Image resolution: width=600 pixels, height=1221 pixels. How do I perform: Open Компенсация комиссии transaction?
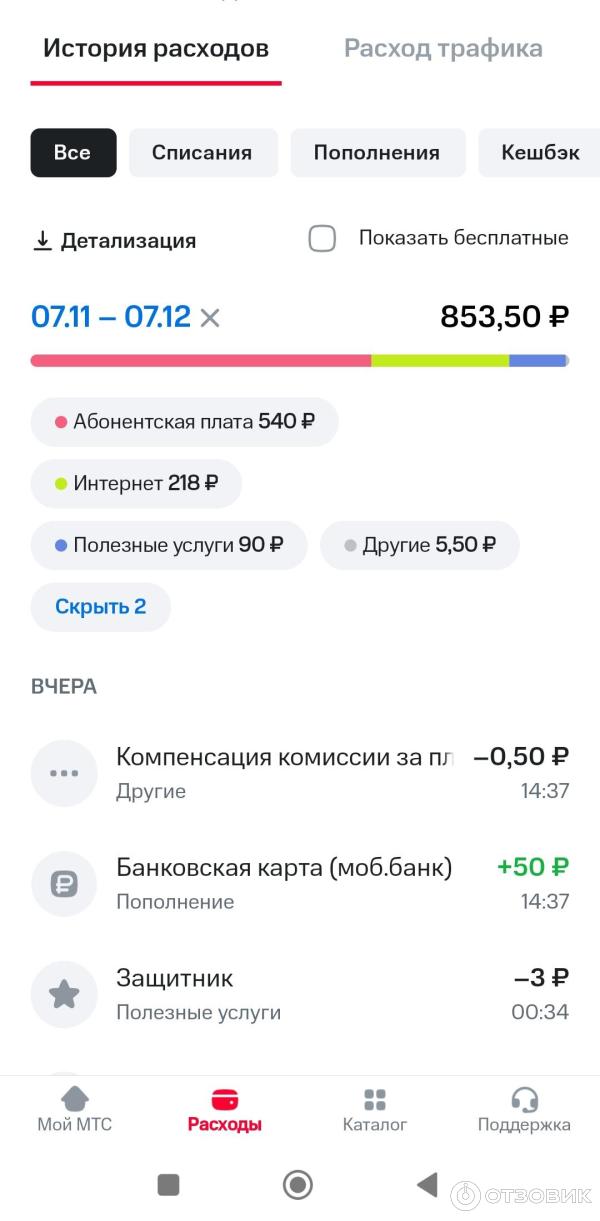300,772
